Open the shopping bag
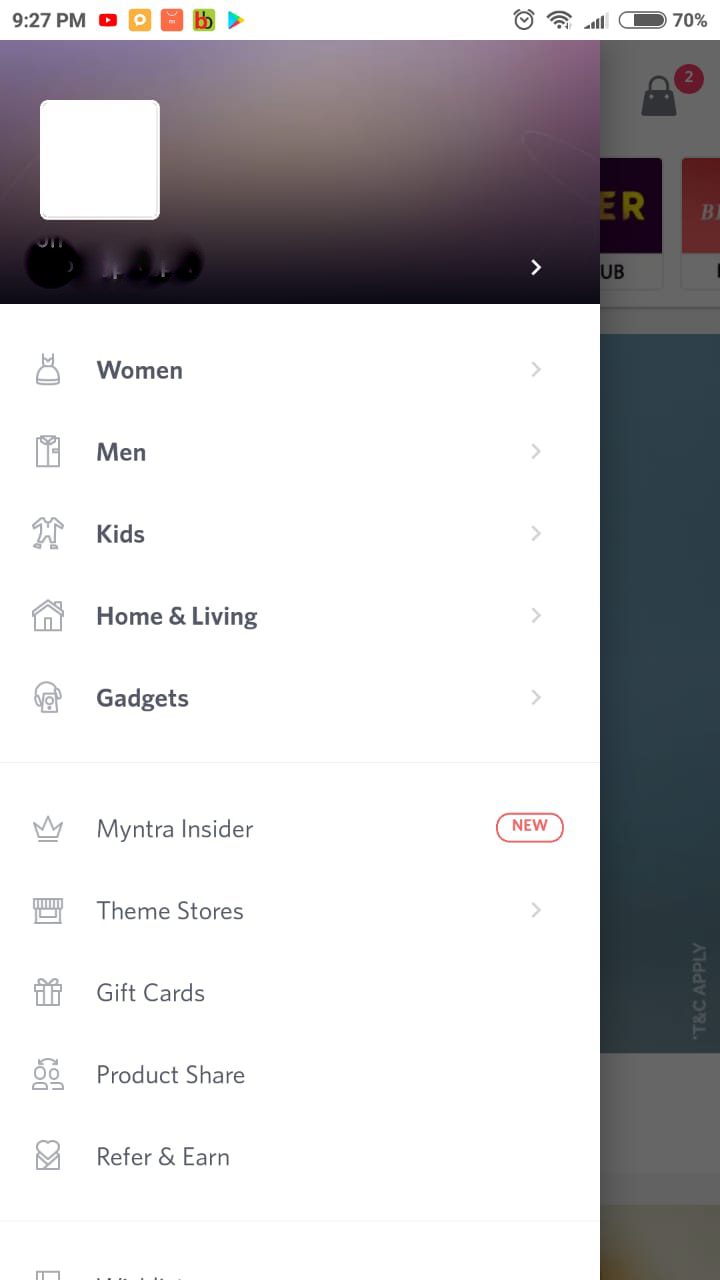 coord(660,96)
